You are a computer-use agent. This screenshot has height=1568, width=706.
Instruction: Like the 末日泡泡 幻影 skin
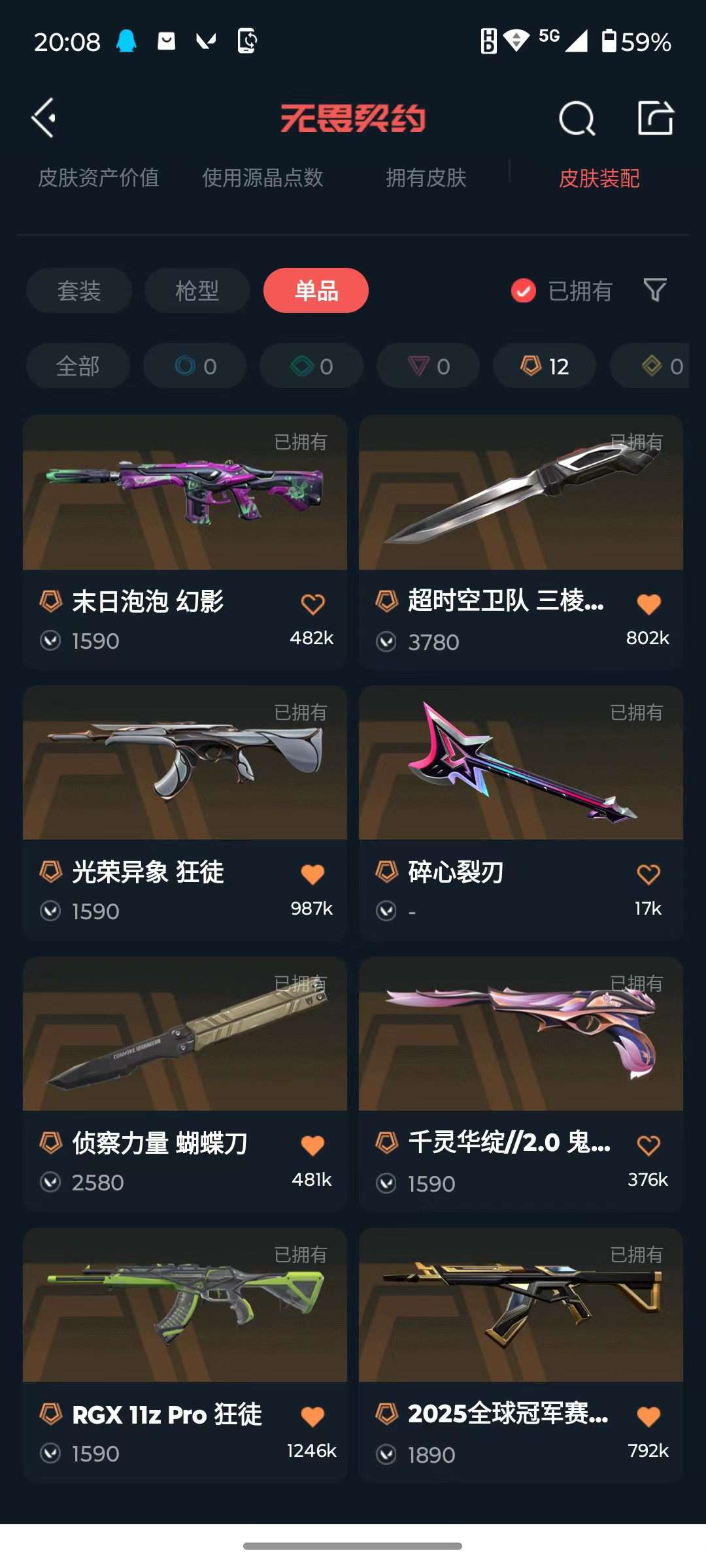tap(312, 604)
